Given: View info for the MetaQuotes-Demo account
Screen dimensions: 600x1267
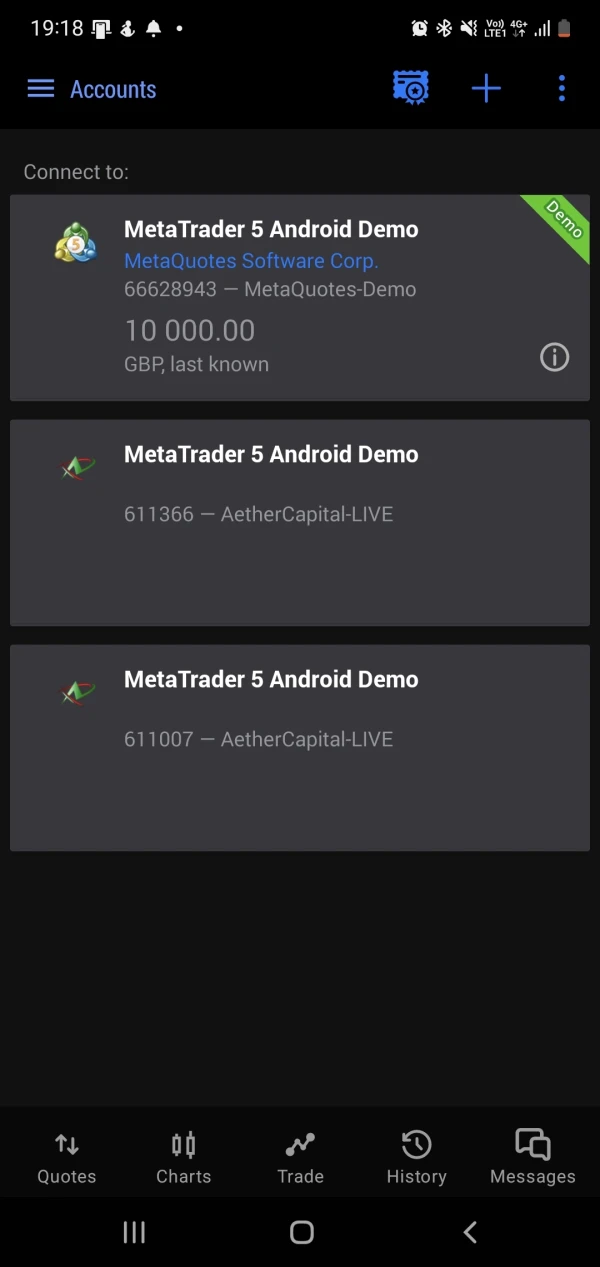Looking at the screenshot, I should pos(554,357).
